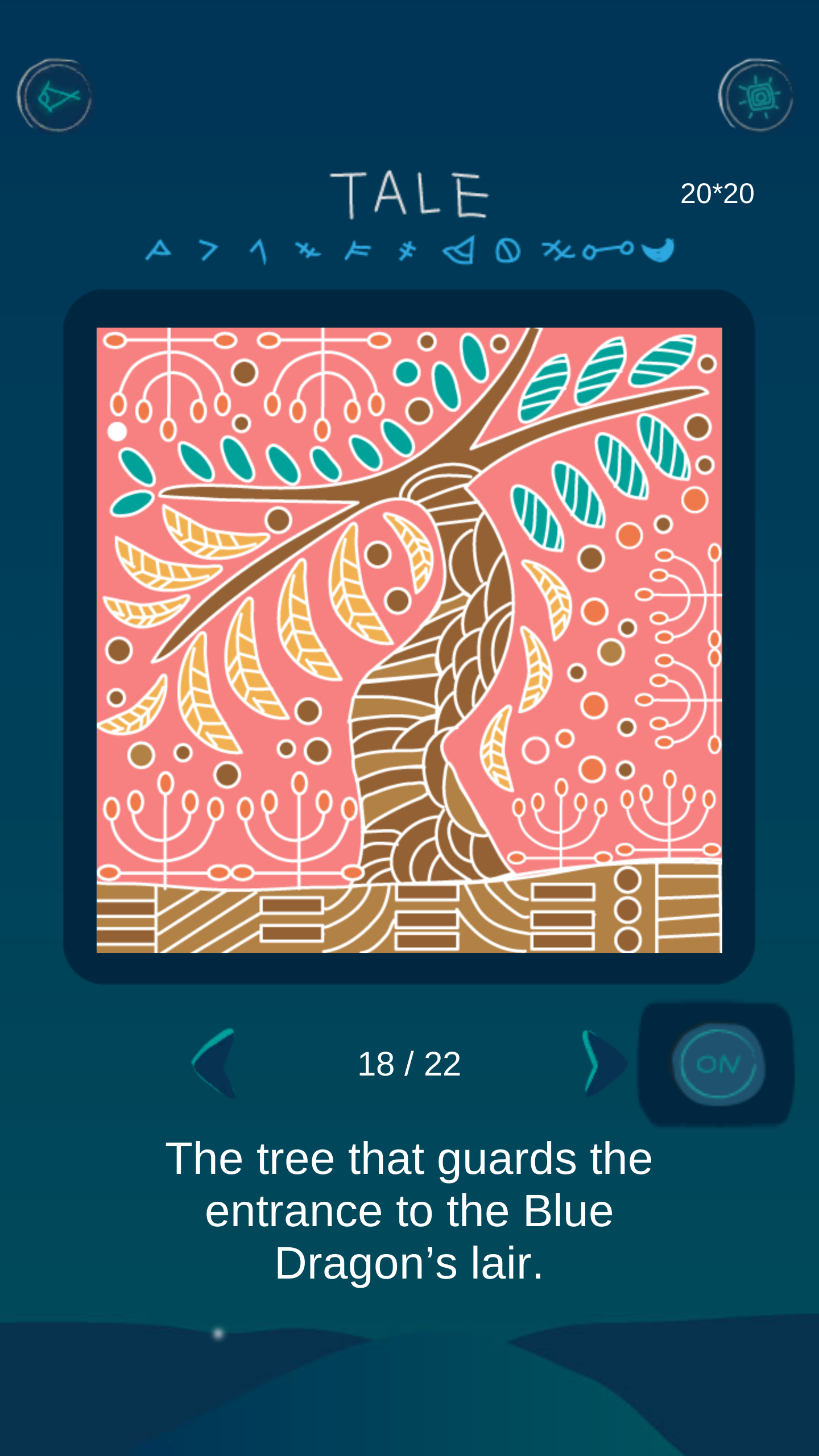Screen dimensions: 819x1456
Task: Go to the next picture
Action: point(603,1064)
